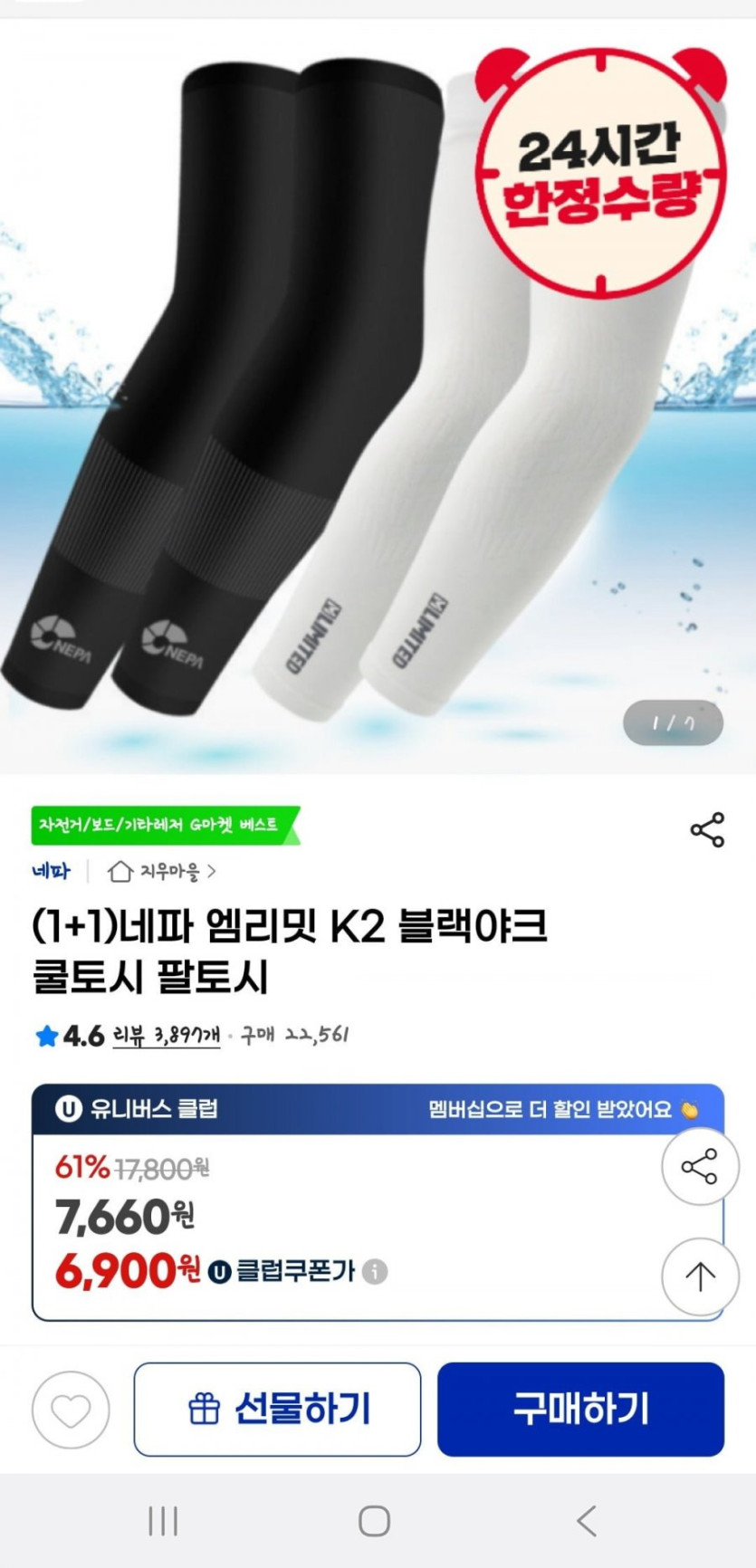The height and width of the screenshot is (1568, 756).
Task: Tap the floating share button
Action: click(699, 1167)
